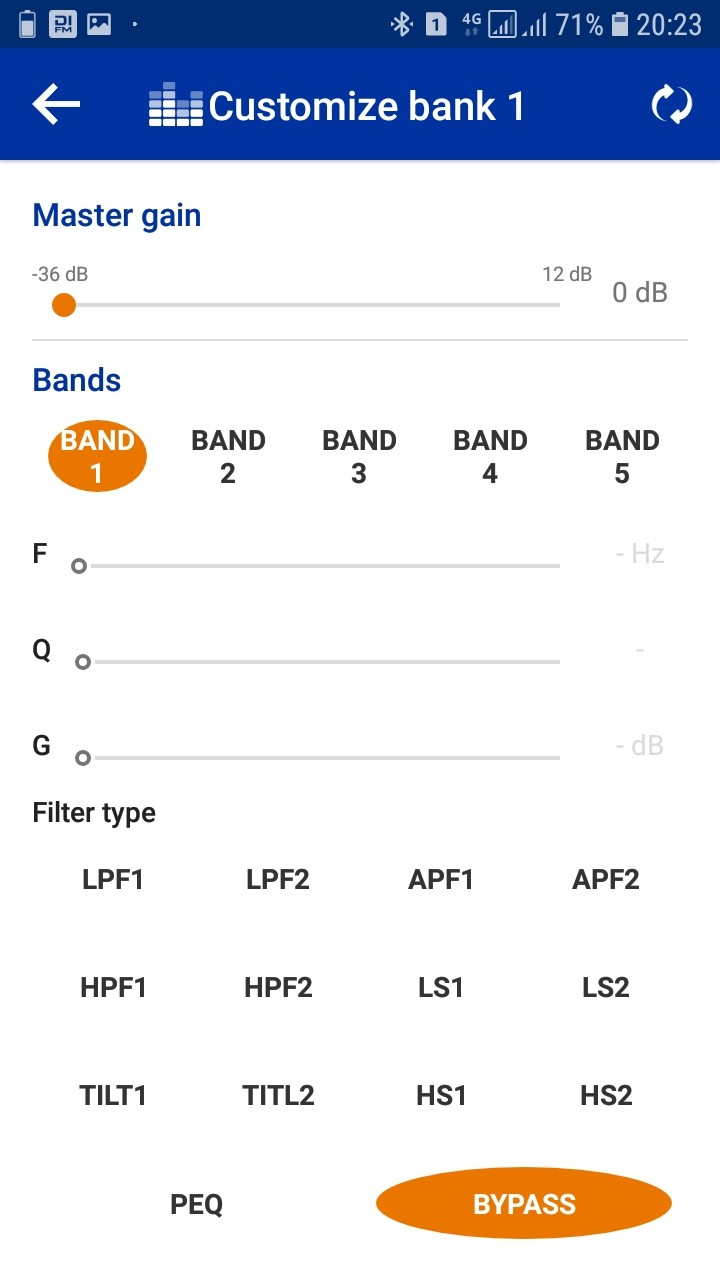Switch to Band 3
The image size is (720, 1280).
(x=359, y=457)
